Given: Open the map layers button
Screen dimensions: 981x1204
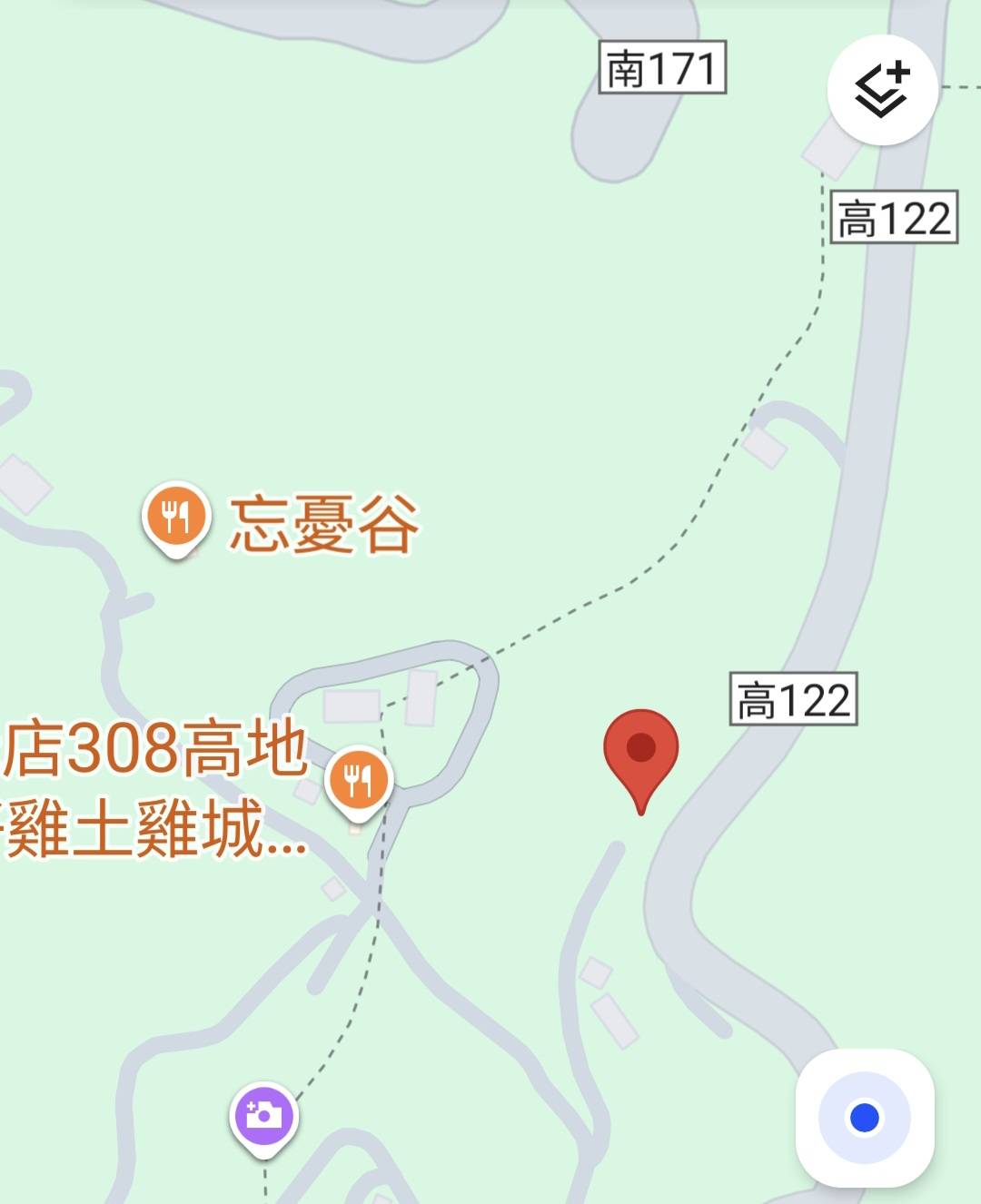Looking at the screenshot, I should point(881,89).
